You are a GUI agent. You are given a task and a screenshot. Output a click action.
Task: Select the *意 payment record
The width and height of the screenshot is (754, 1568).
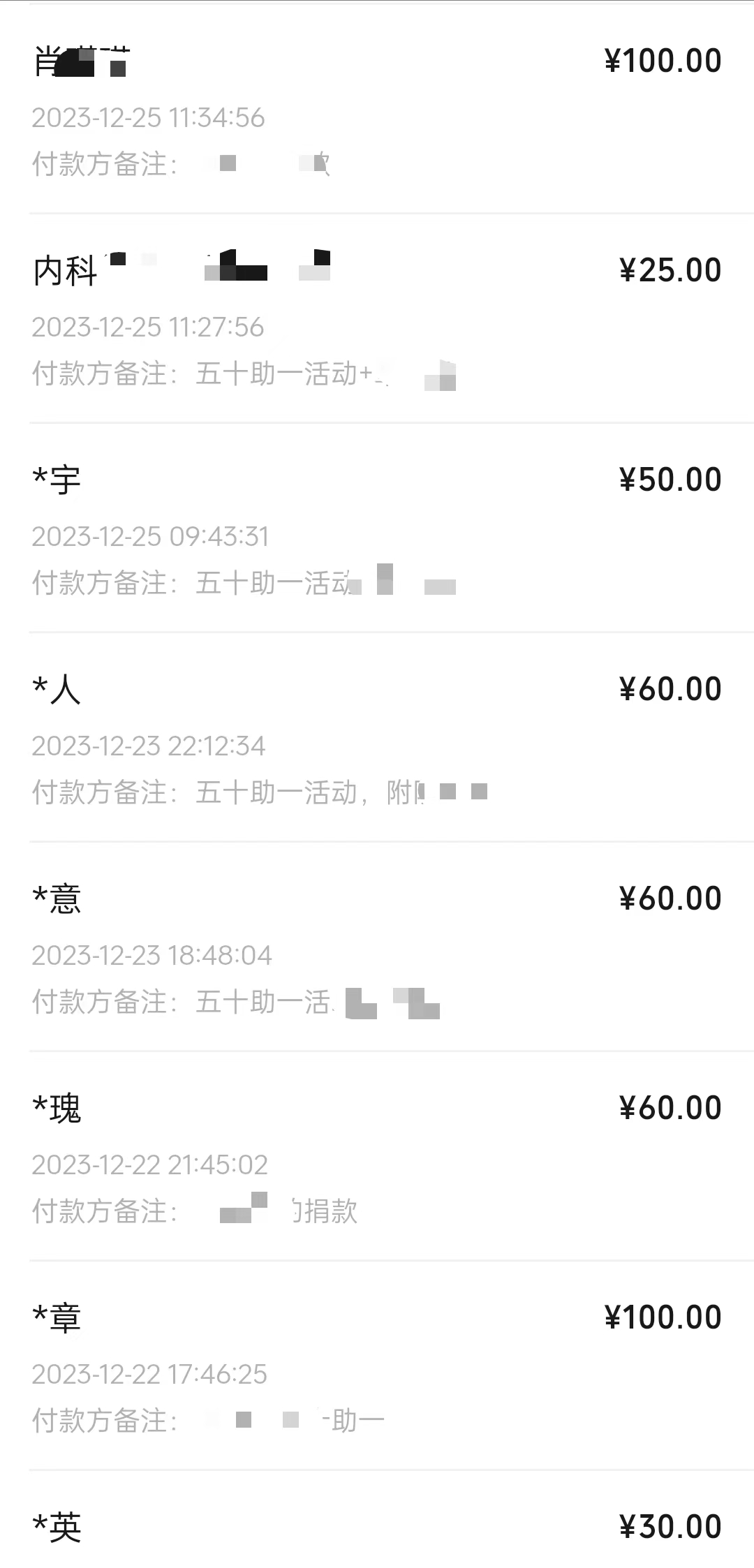click(x=377, y=948)
